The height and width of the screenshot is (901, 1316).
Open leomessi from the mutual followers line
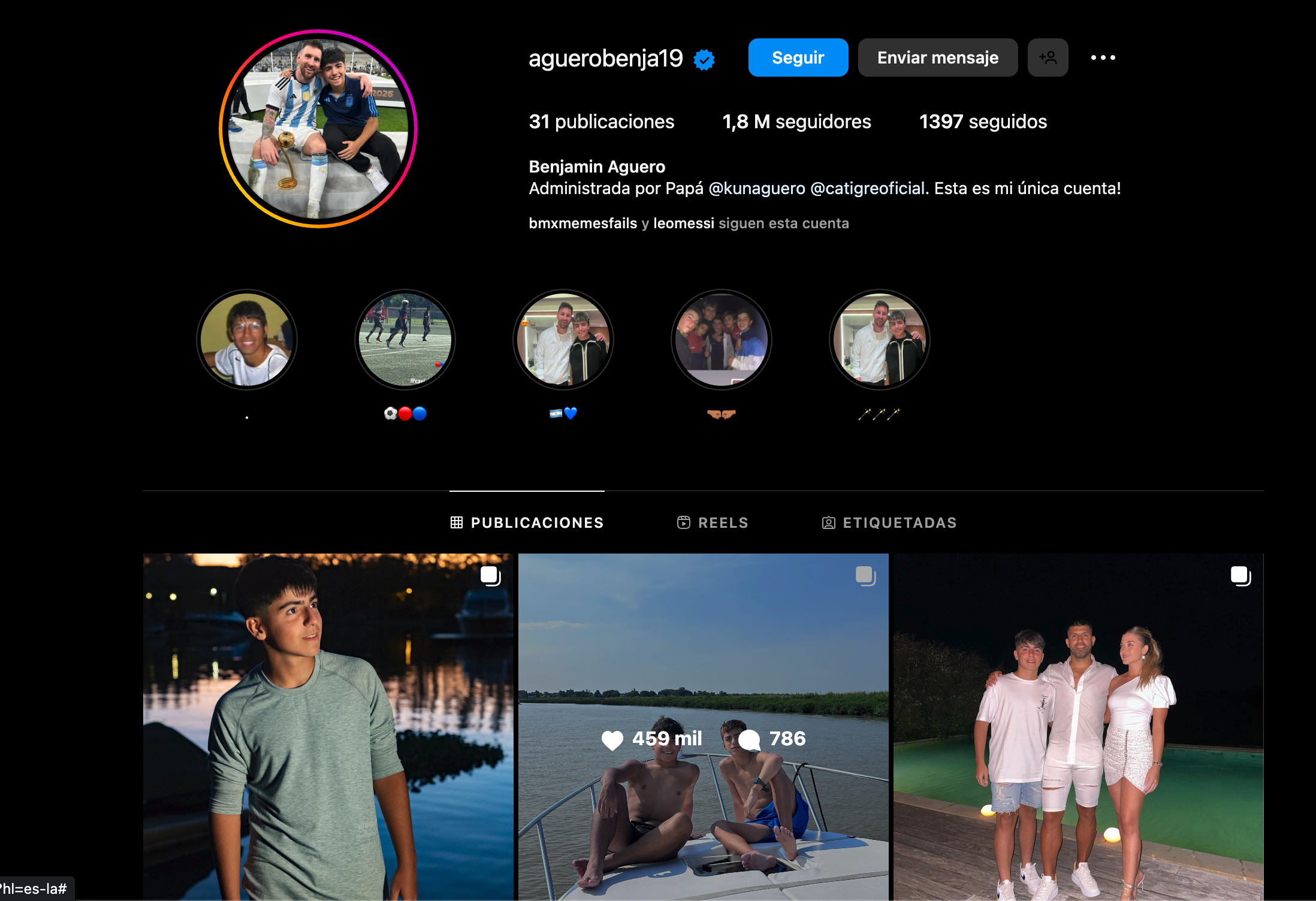tap(683, 223)
